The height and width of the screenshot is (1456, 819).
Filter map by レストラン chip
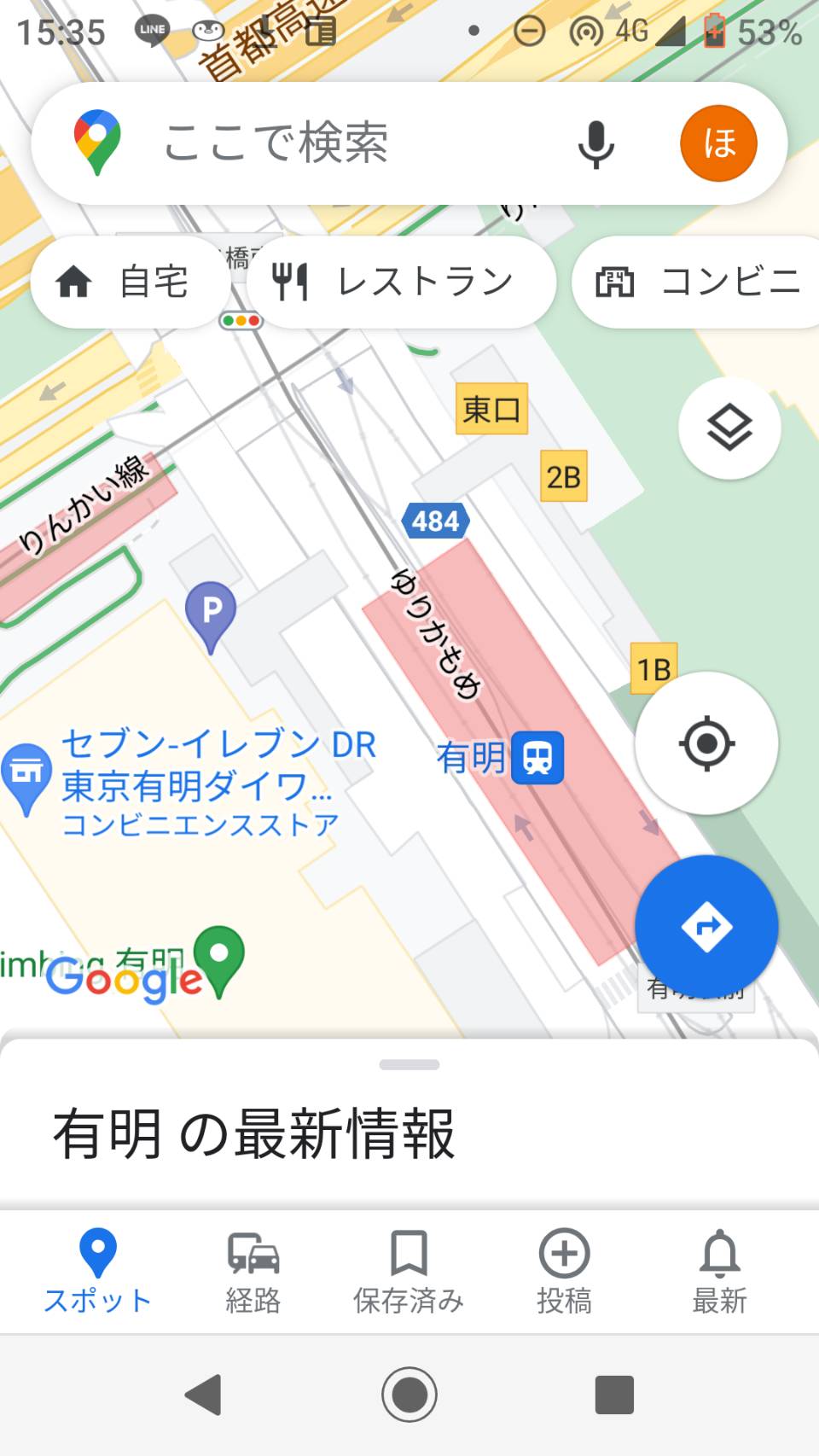401,282
